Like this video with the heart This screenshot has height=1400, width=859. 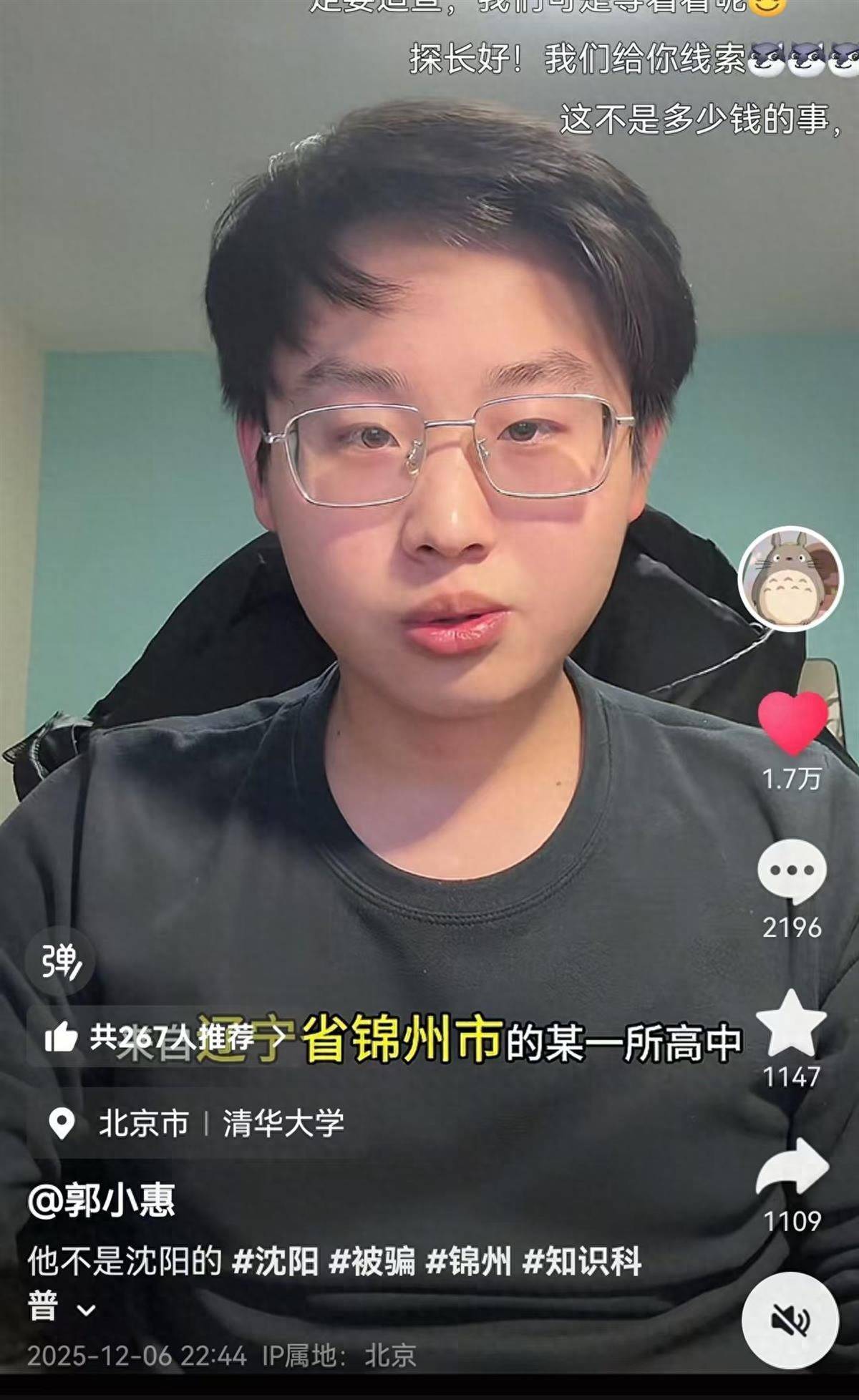pyautogui.click(x=792, y=723)
